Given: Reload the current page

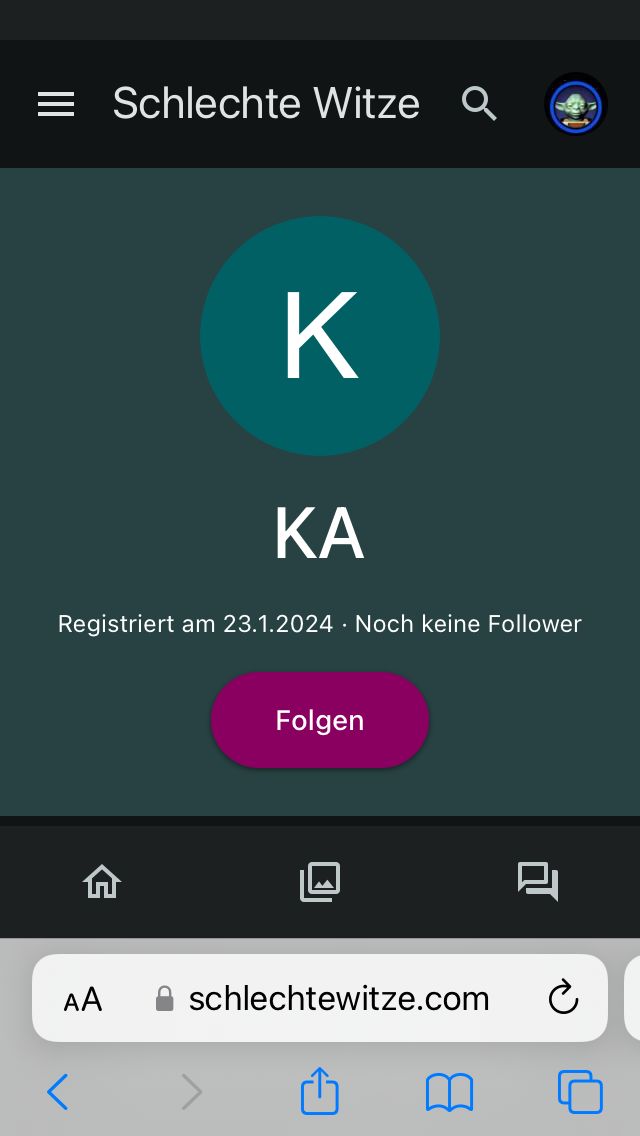Looking at the screenshot, I should pos(564,998).
